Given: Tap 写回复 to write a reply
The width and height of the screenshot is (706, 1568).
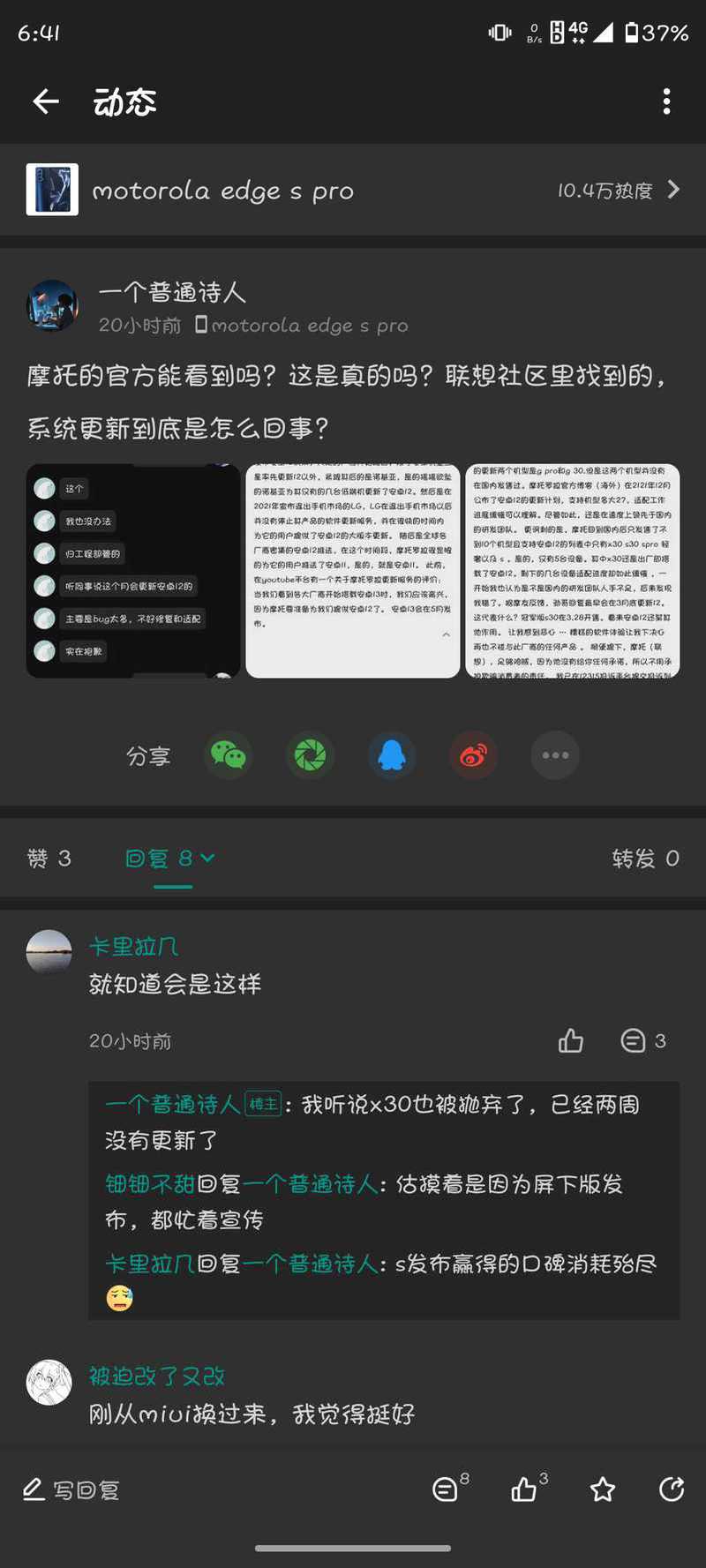Looking at the screenshot, I should coord(71,1490).
